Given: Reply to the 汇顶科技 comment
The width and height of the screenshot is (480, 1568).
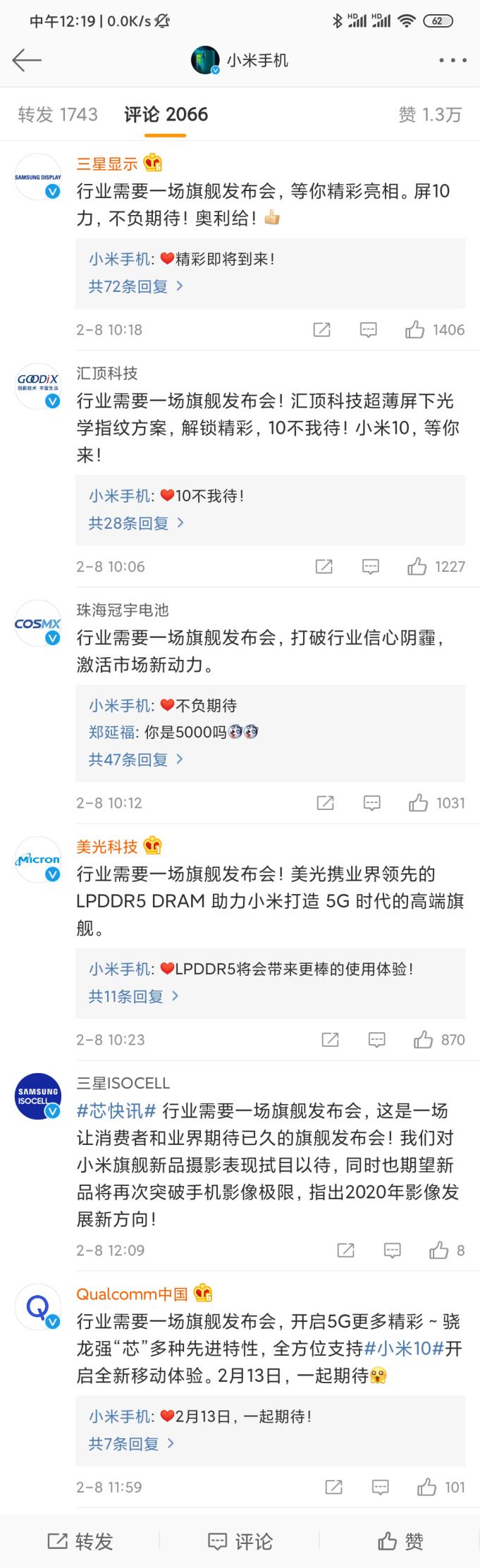Looking at the screenshot, I should (370, 566).
